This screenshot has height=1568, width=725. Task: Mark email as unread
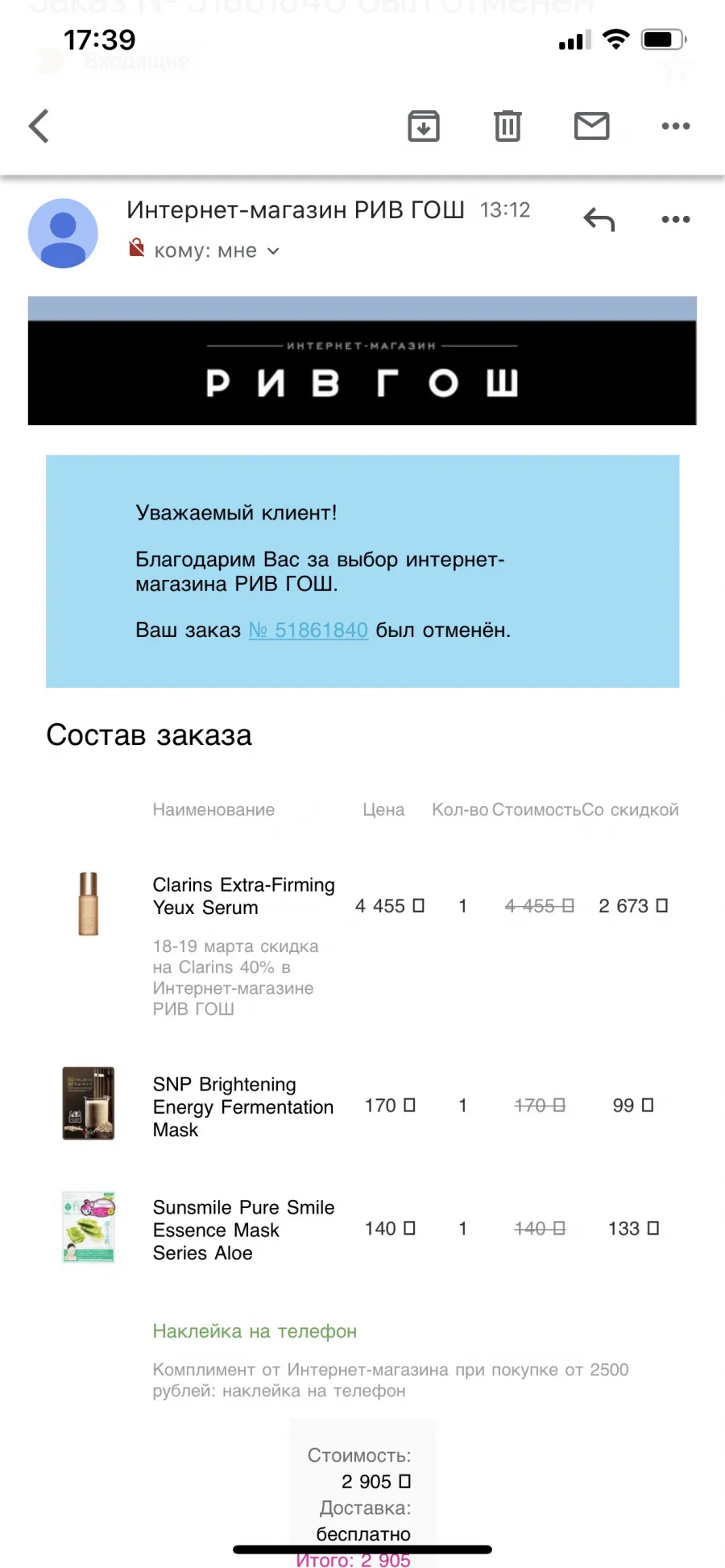pyautogui.click(x=592, y=126)
